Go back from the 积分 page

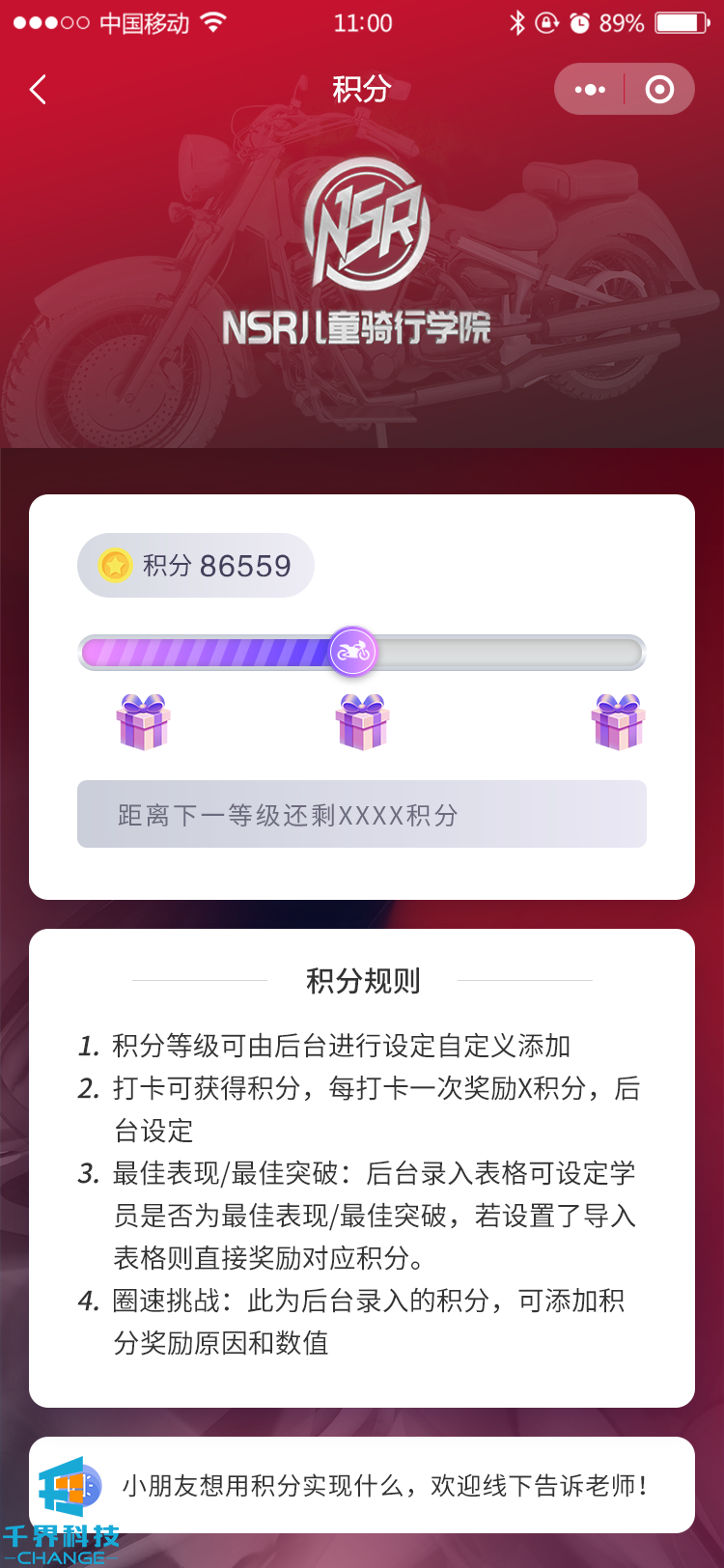tap(39, 90)
